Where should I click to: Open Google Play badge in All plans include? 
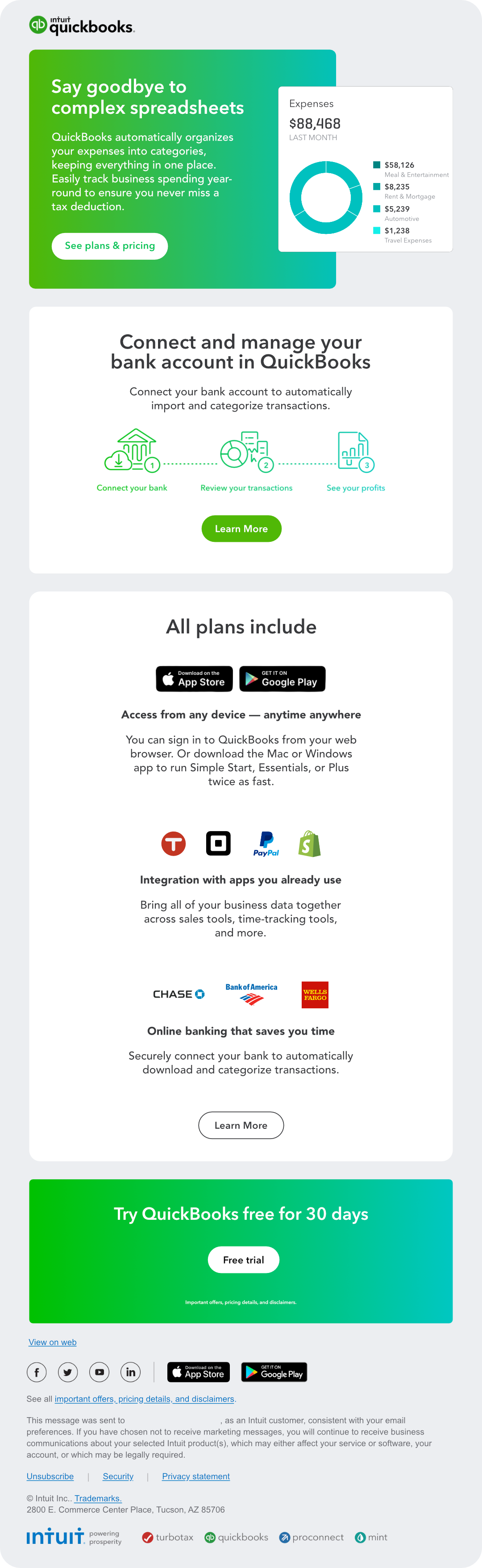[283, 679]
